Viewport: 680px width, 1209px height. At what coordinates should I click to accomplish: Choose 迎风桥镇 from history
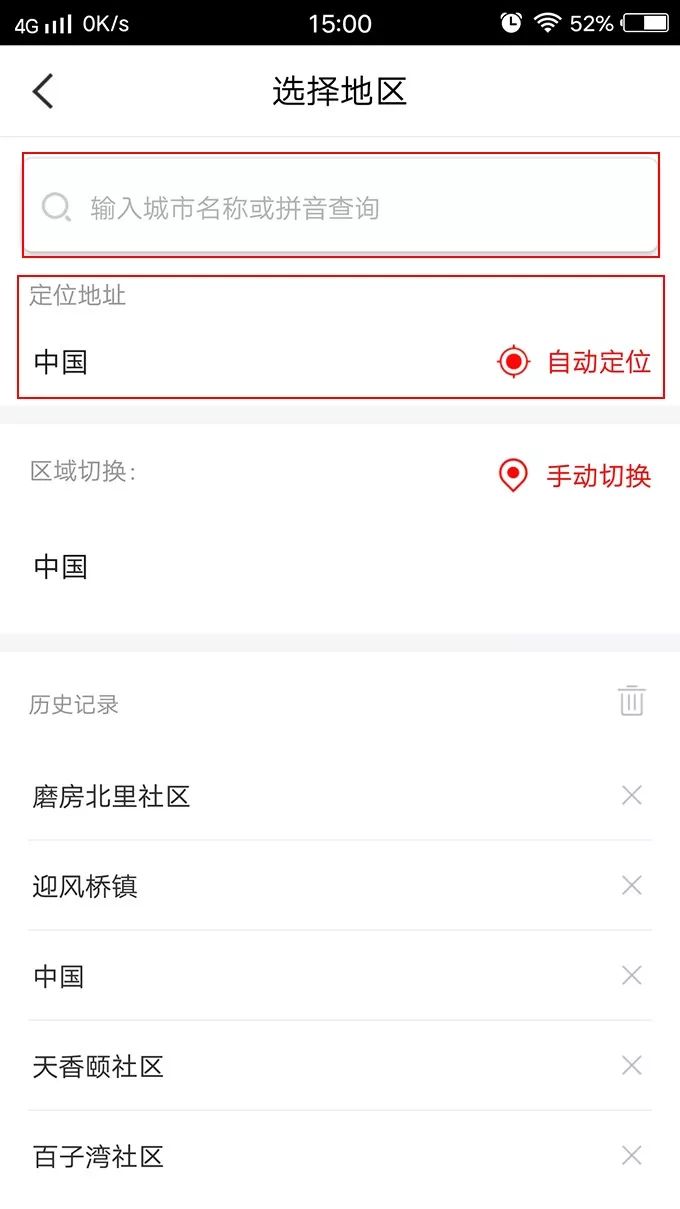[x=85, y=886]
